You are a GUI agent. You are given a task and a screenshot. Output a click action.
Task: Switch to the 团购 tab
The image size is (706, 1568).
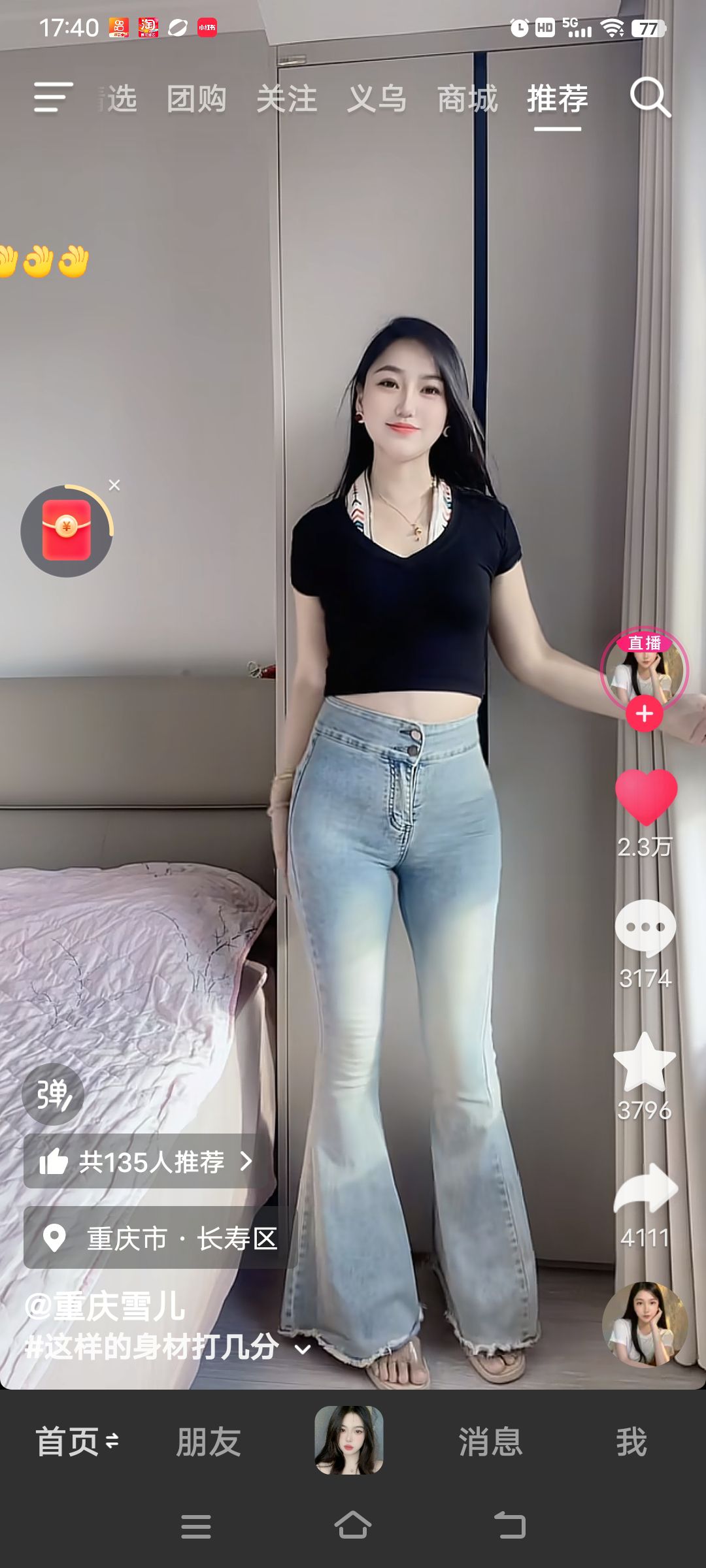(196, 99)
